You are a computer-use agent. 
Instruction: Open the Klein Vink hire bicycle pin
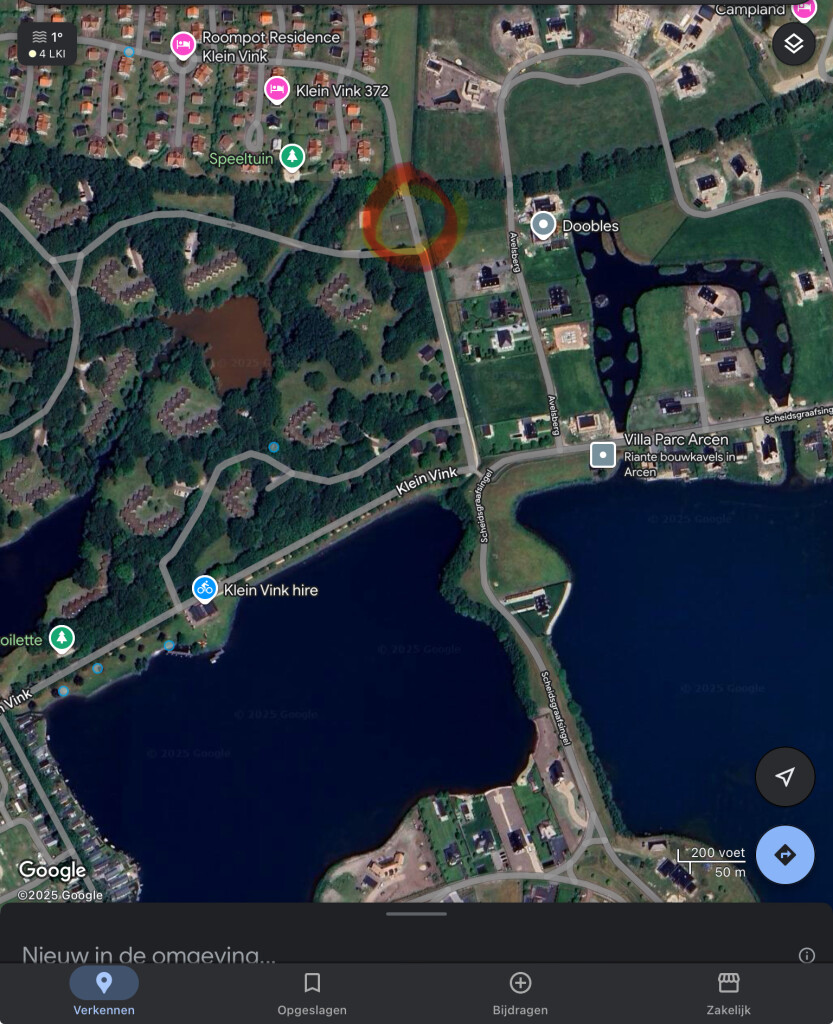pyautogui.click(x=205, y=588)
